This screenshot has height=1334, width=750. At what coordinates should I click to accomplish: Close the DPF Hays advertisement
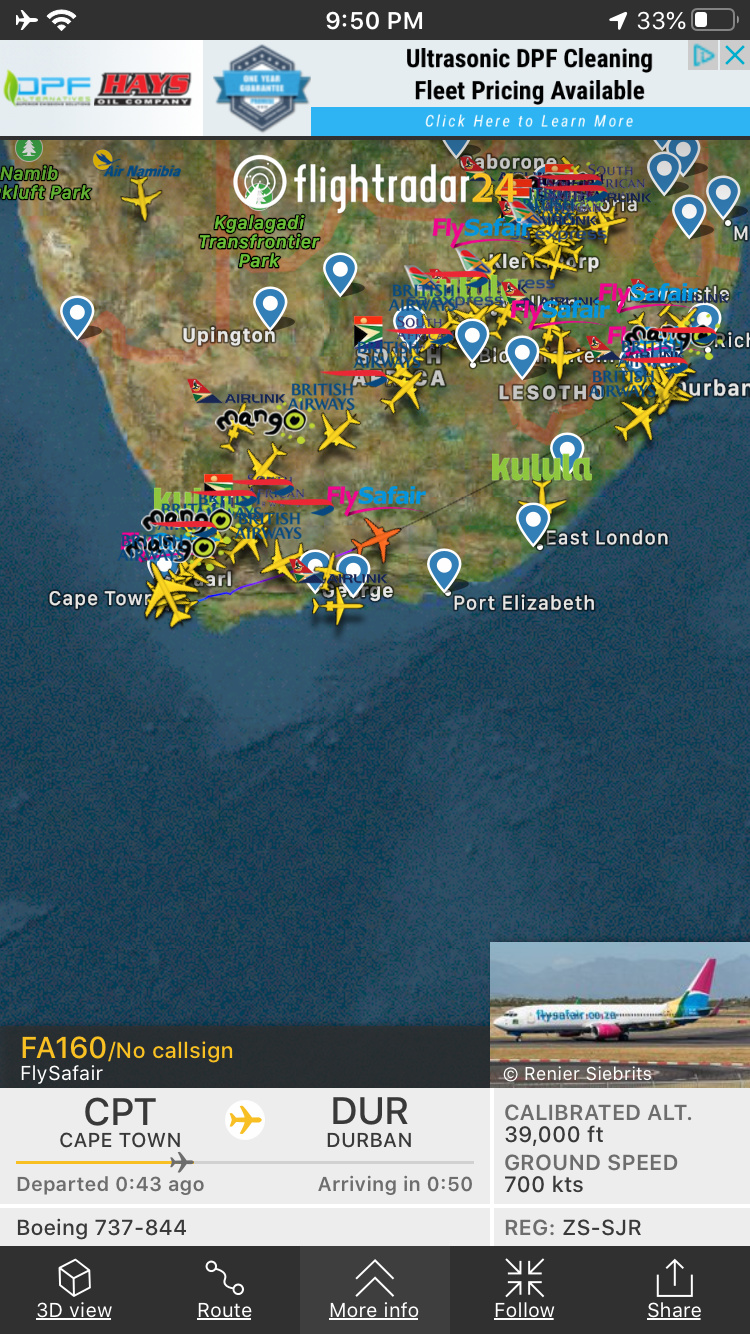[735, 55]
